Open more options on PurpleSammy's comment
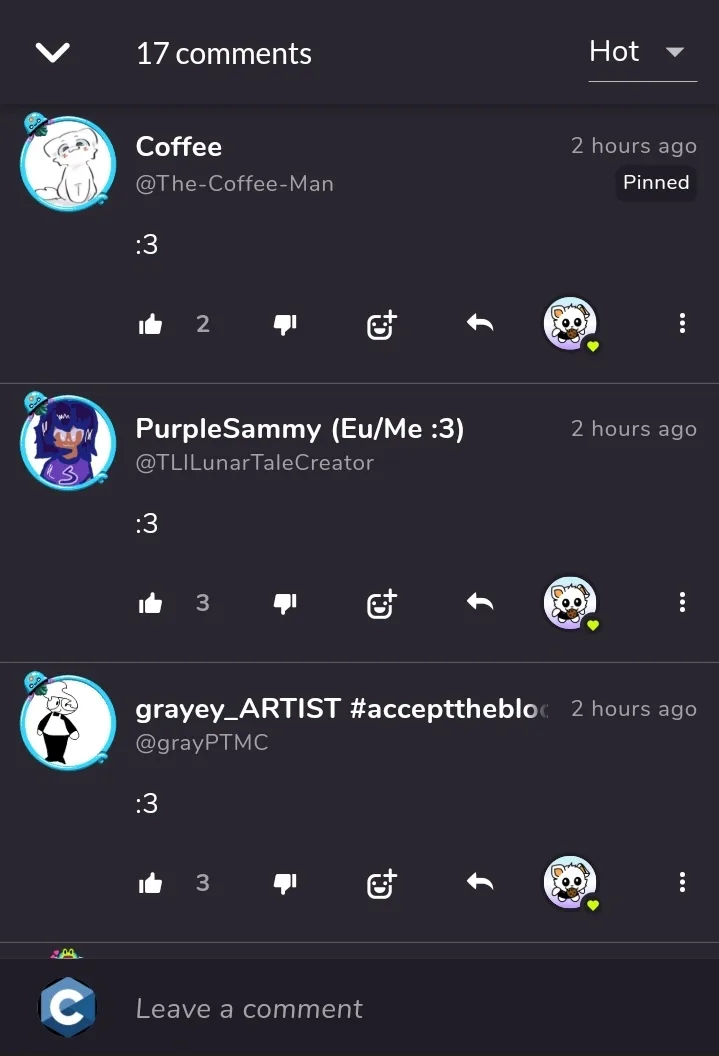 click(682, 602)
